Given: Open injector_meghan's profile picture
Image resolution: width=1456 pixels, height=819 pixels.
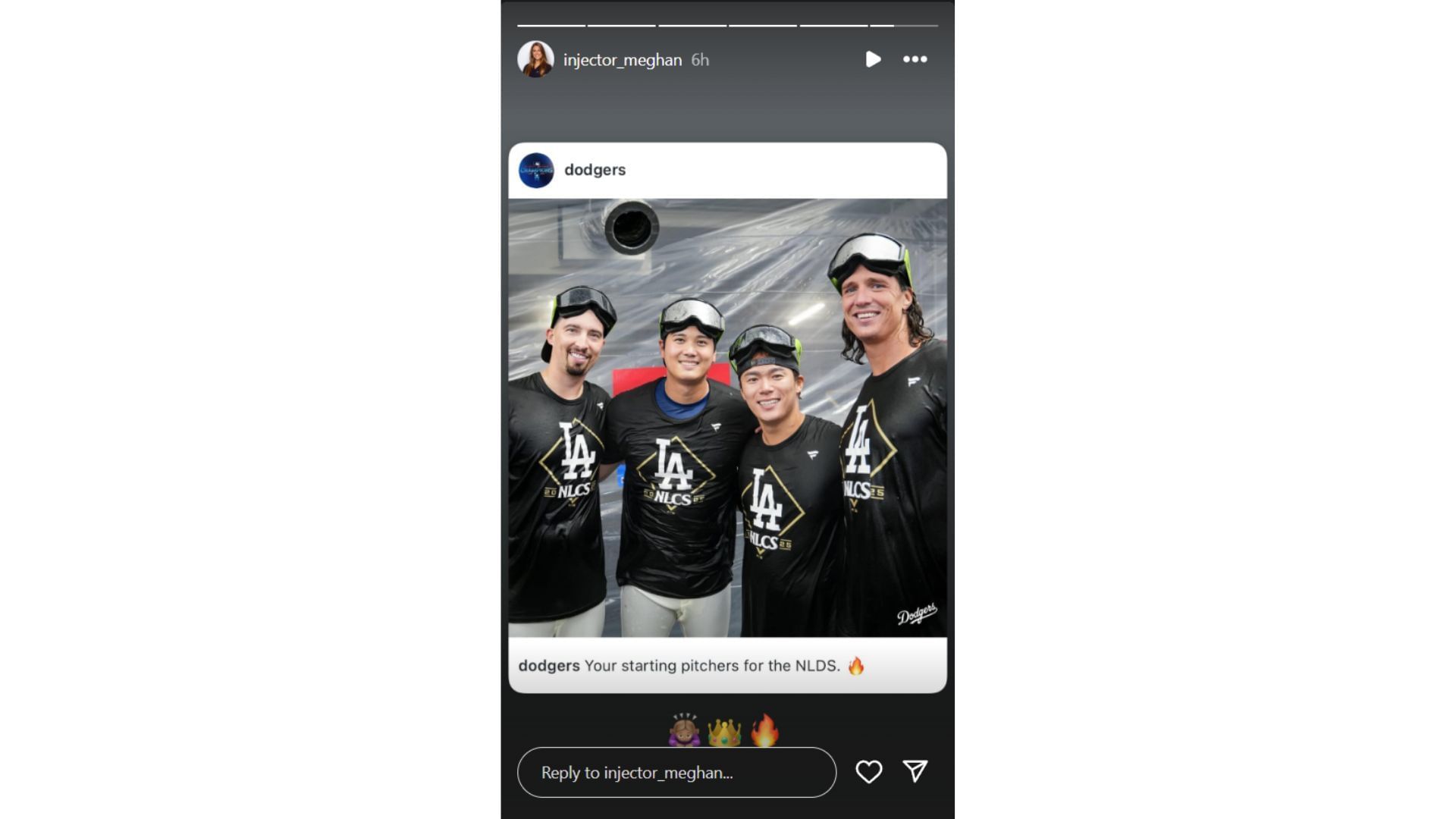Looking at the screenshot, I should tap(535, 59).
